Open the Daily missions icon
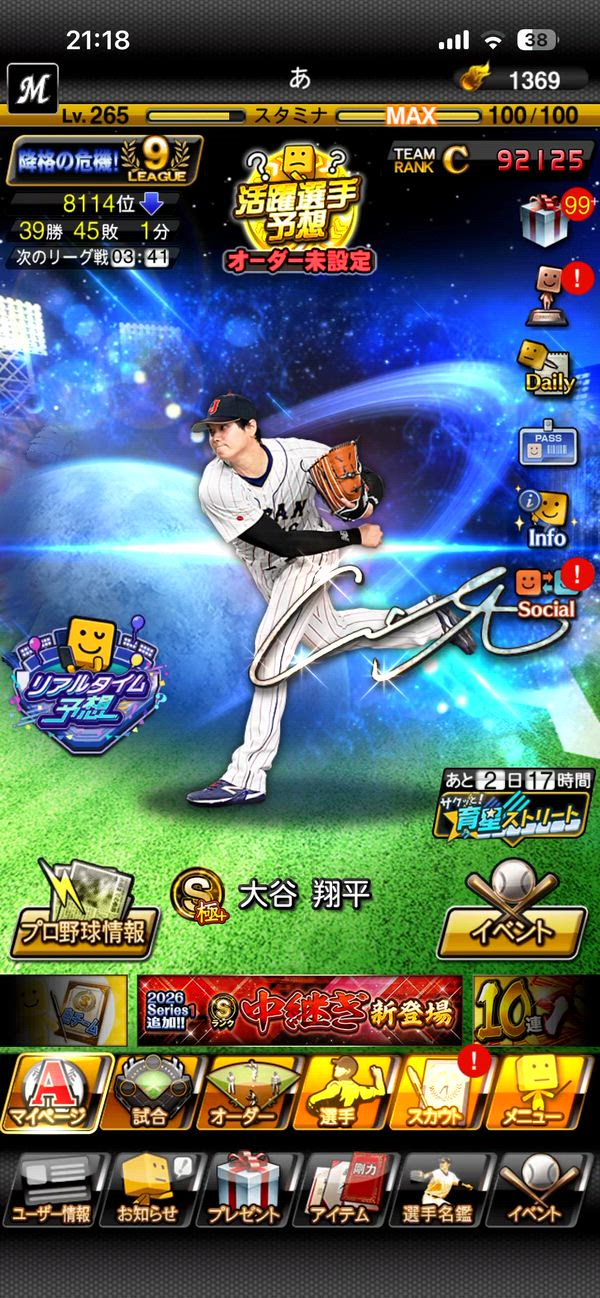600x1298 pixels. point(546,366)
